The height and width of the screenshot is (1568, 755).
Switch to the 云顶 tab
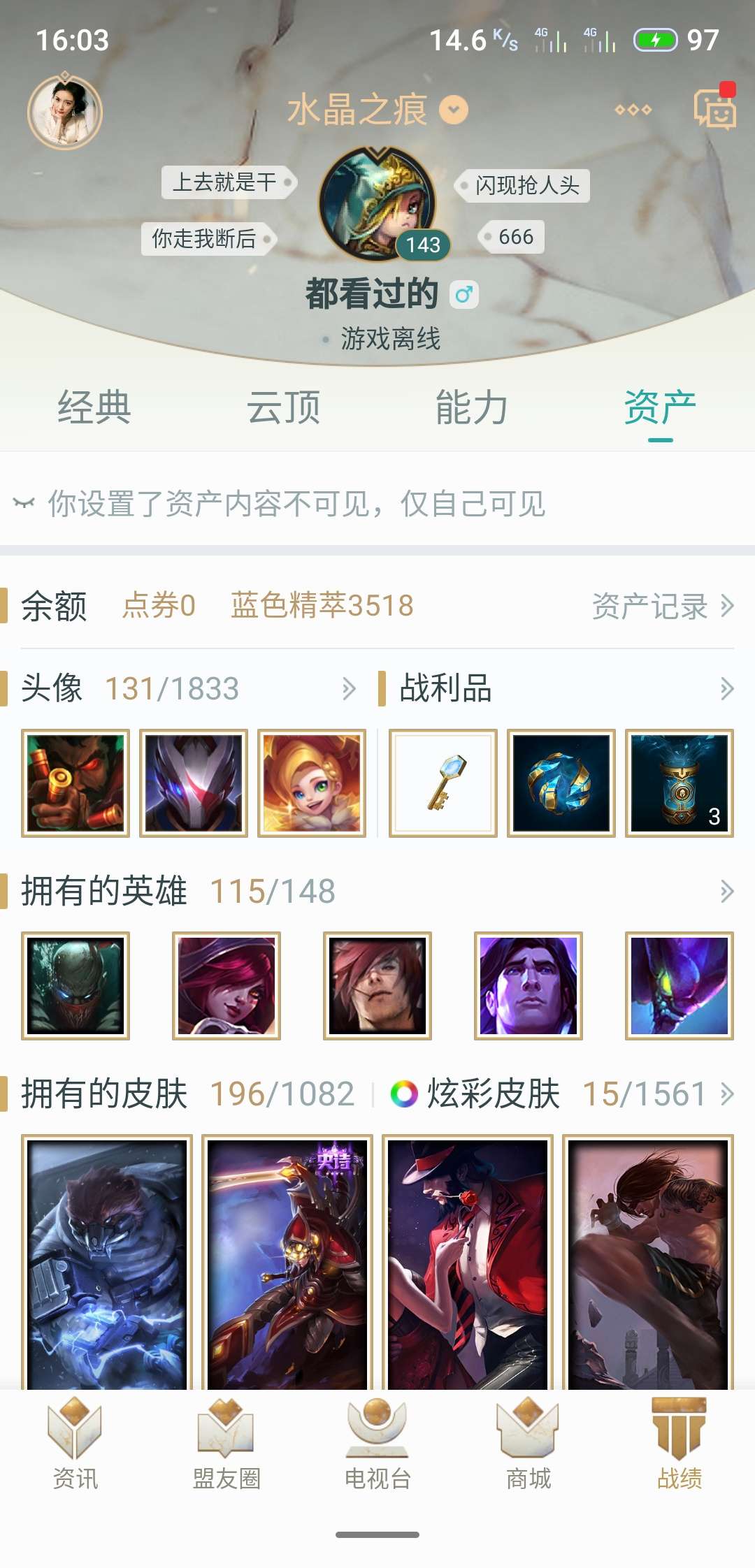(x=283, y=407)
